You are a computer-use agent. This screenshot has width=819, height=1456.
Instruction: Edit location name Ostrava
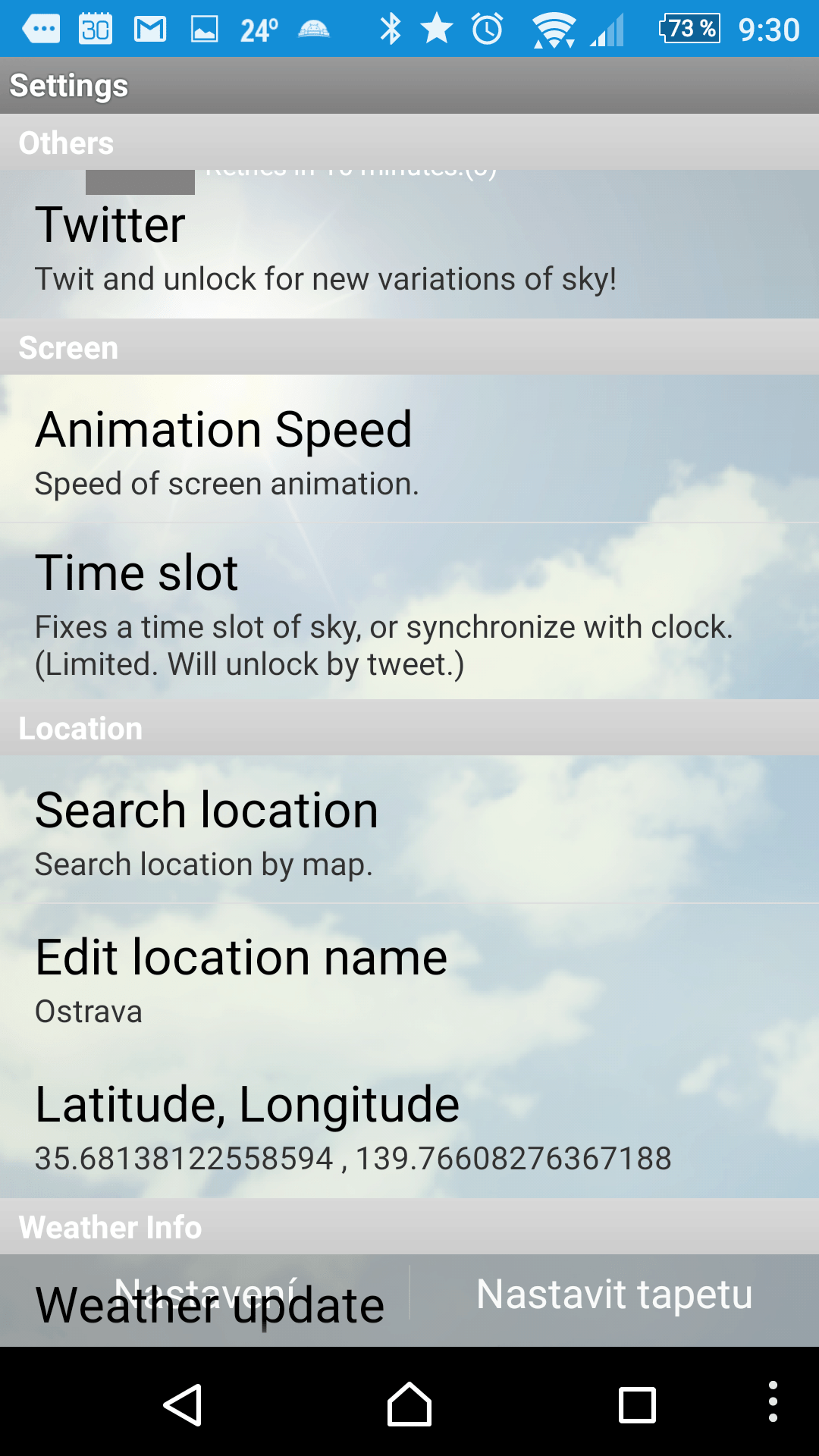click(409, 977)
